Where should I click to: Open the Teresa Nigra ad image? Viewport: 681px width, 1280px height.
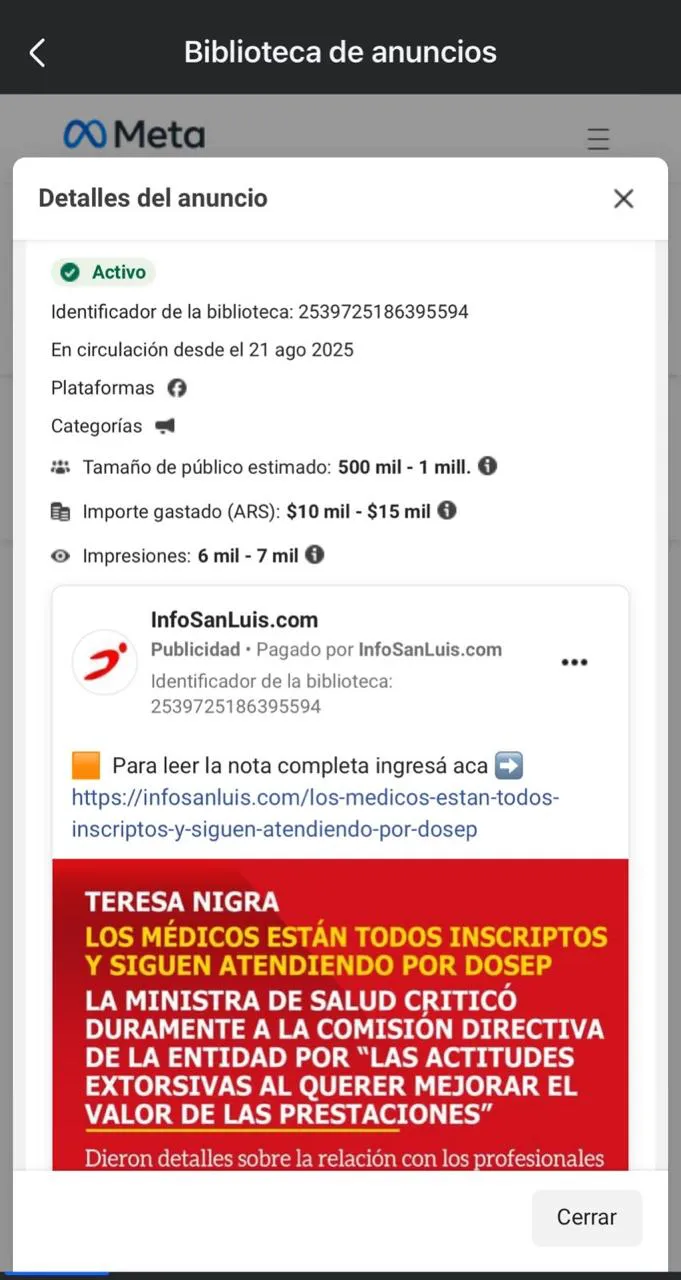[340, 1010]
